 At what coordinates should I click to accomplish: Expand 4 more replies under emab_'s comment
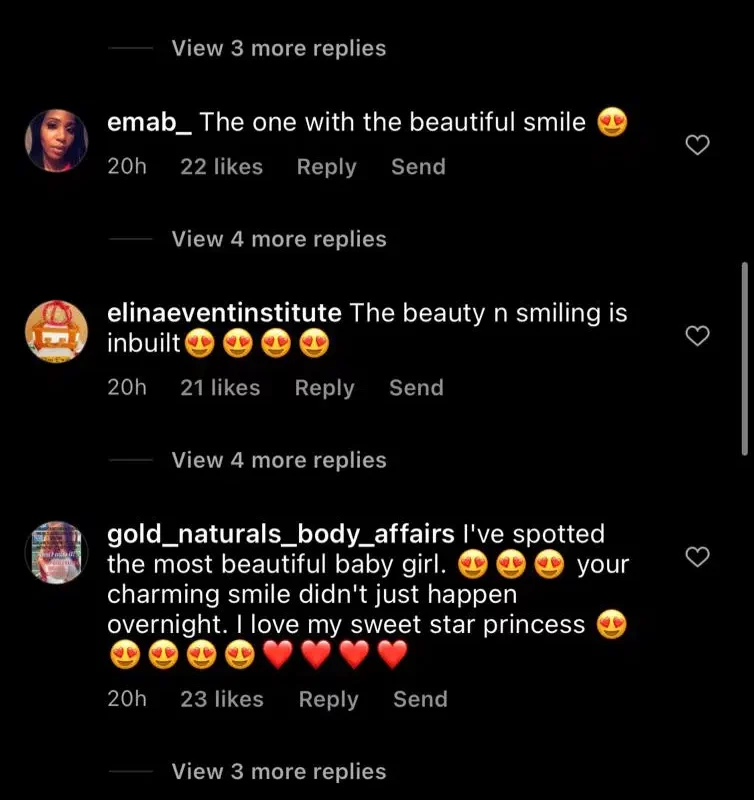278,239
